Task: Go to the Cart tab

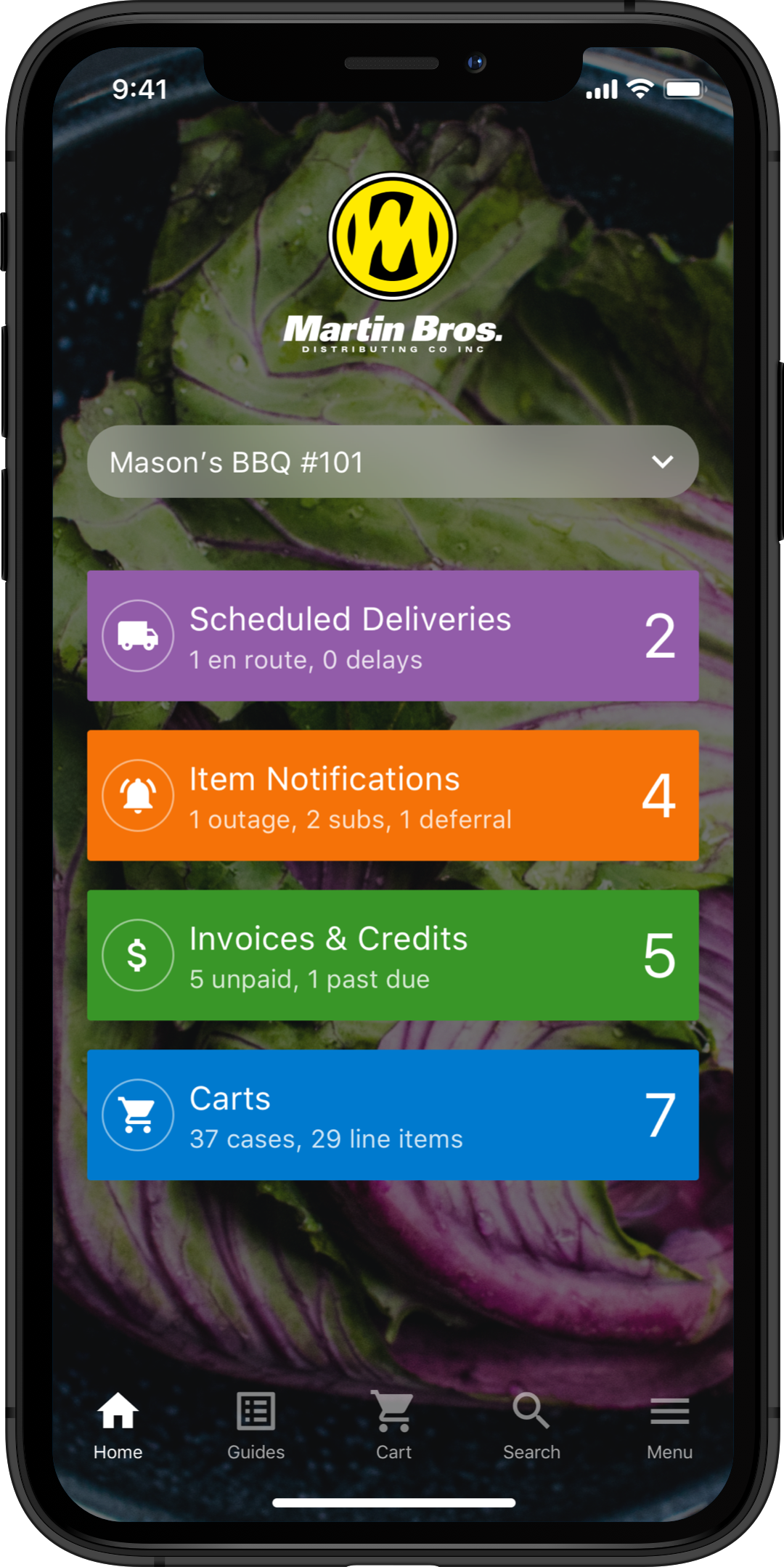Action: point(393,1425)
